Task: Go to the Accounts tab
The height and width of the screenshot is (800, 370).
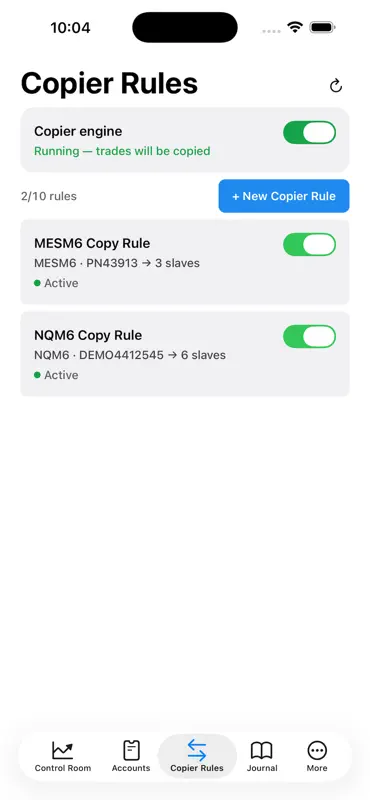Action: coord(131,756)
